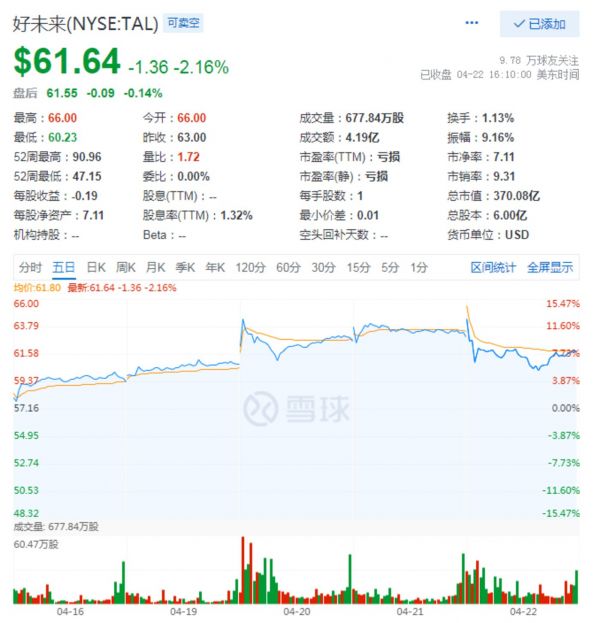
Task: Switch to 年K yearly chart
Action: click(x=215, y=267)
